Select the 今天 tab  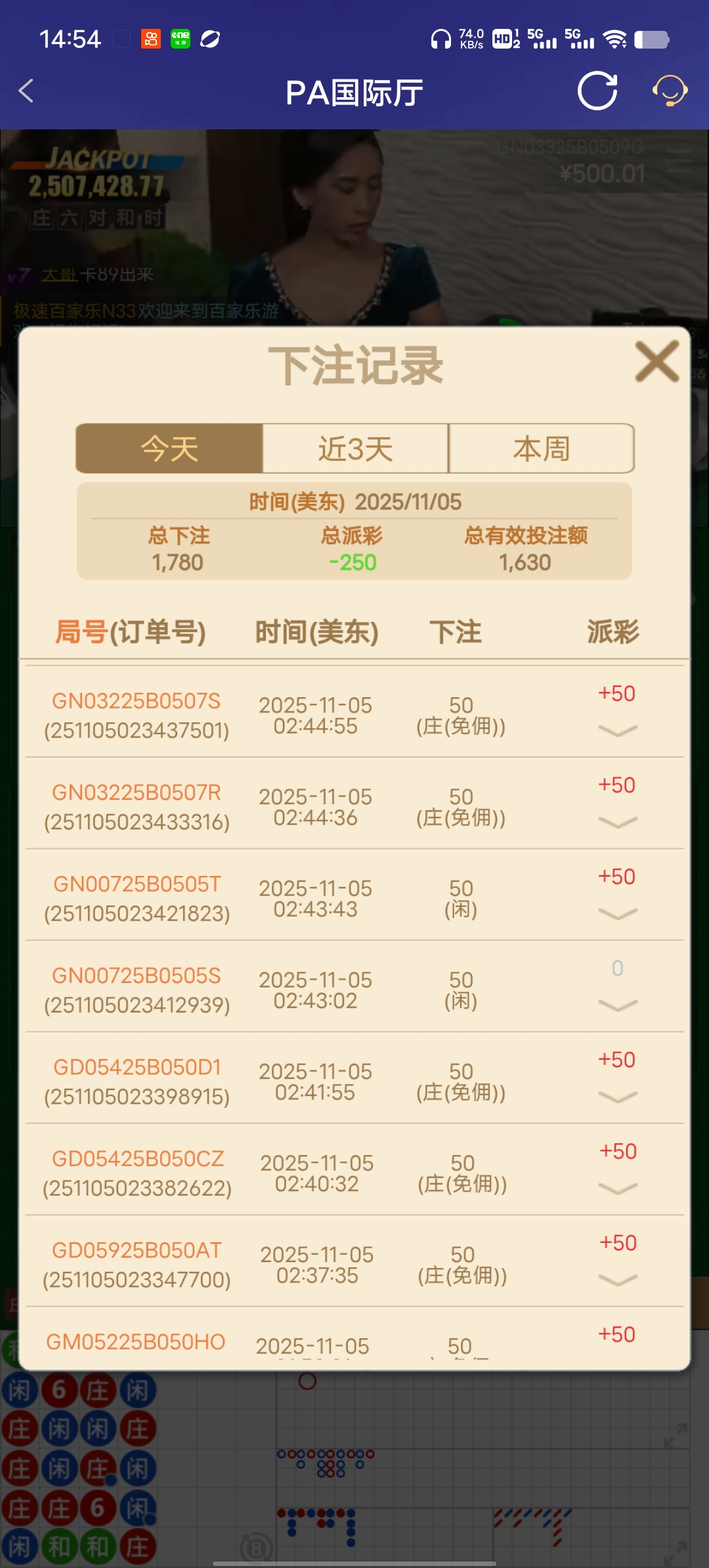pos(169,449)
